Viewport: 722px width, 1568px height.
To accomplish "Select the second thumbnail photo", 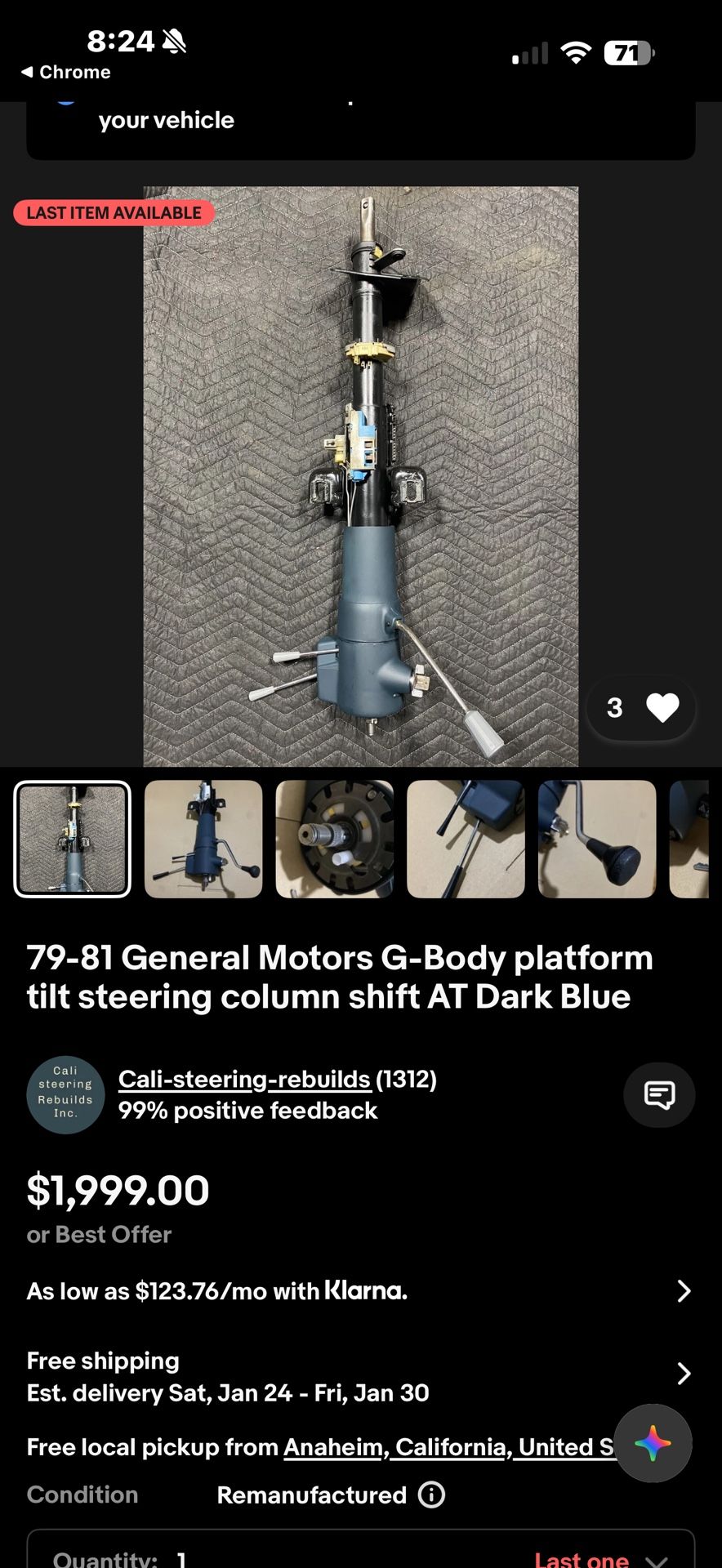I will tap(203, 839).
